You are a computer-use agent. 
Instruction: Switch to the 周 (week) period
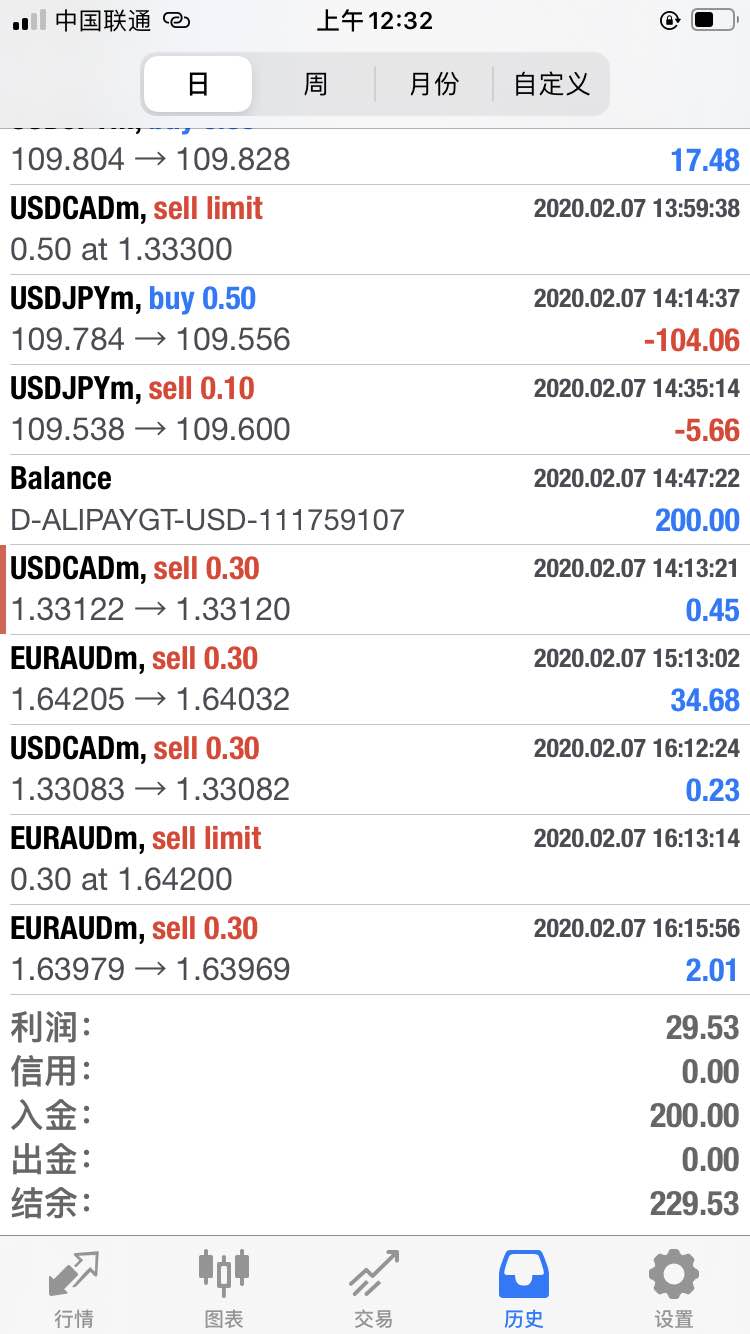point(315,84)
